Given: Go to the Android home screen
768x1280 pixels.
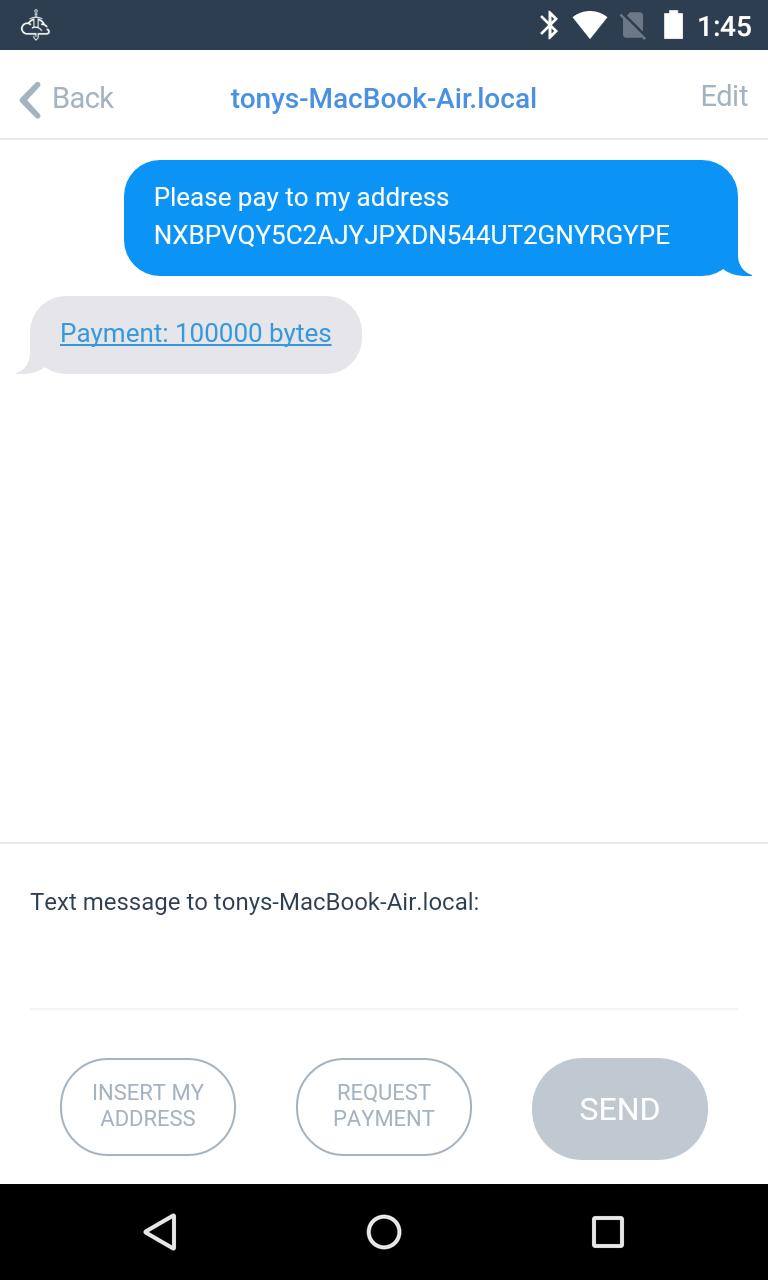Looking at the screenshot, I should (x=384, y=1232).
